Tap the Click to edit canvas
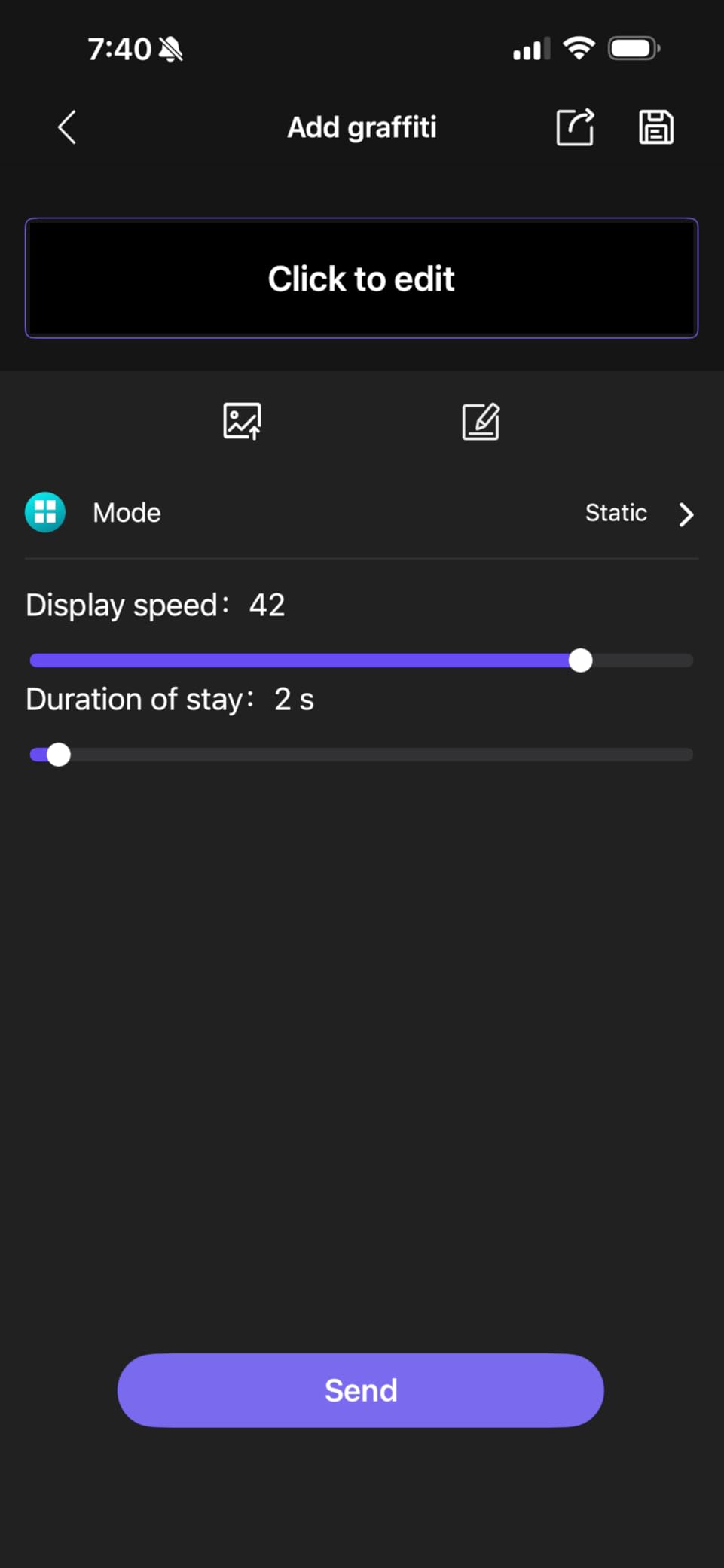This screenshot has height=1568, width=724. pos(362,278)
